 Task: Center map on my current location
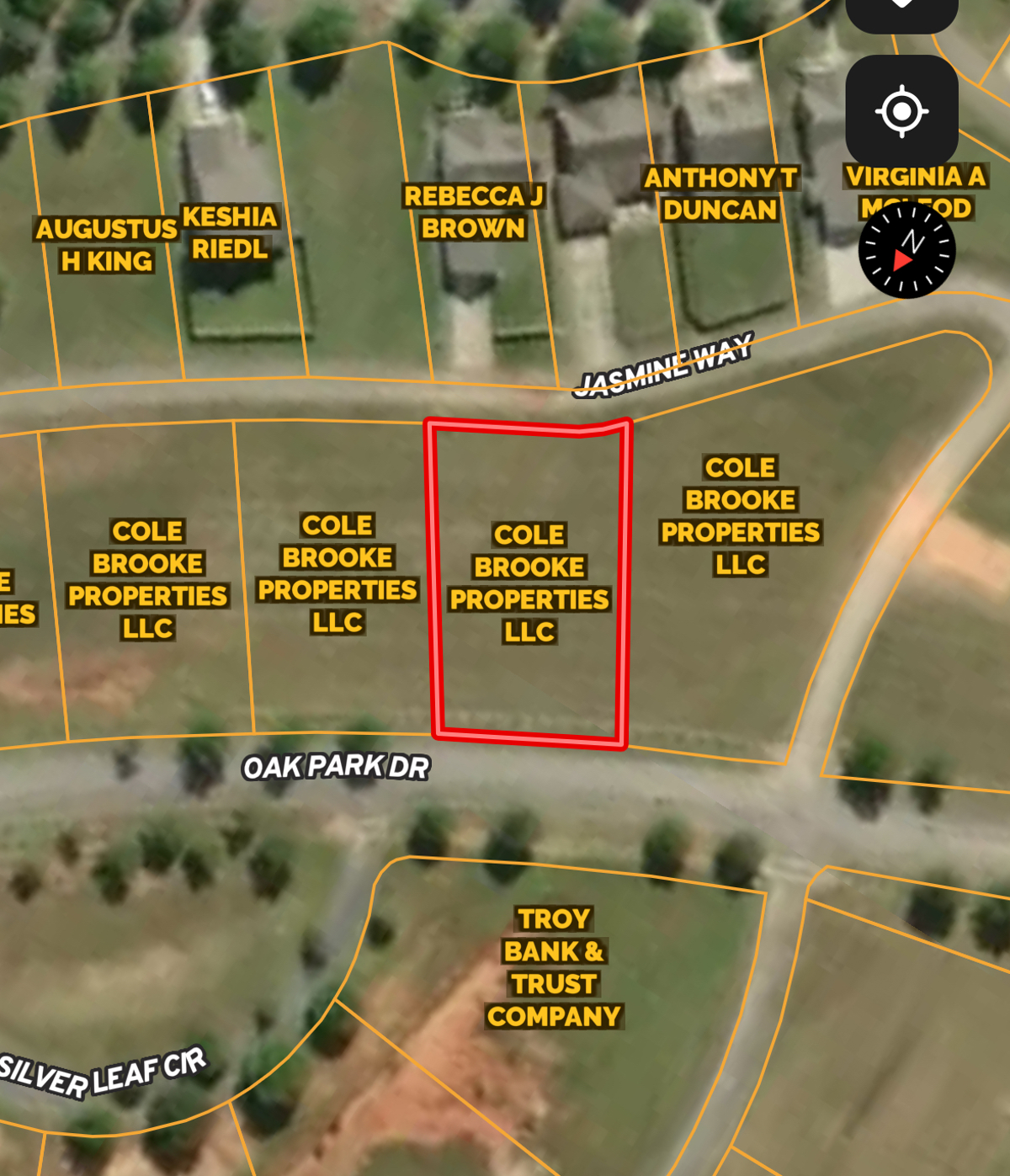tap(901, 111)
